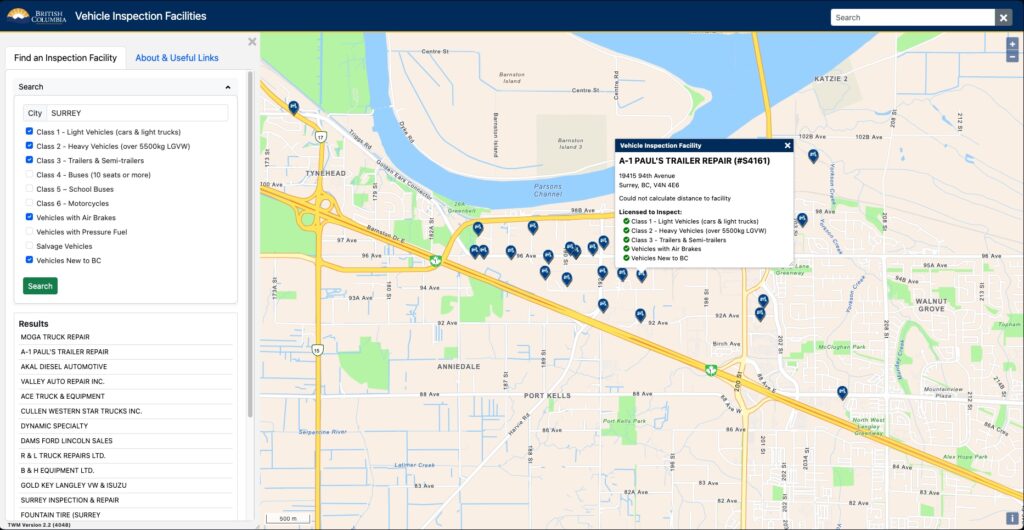Collapse the Search section
Image resolution: width=1024 pixels, height=530 pixels.
[x=227, y=87]
